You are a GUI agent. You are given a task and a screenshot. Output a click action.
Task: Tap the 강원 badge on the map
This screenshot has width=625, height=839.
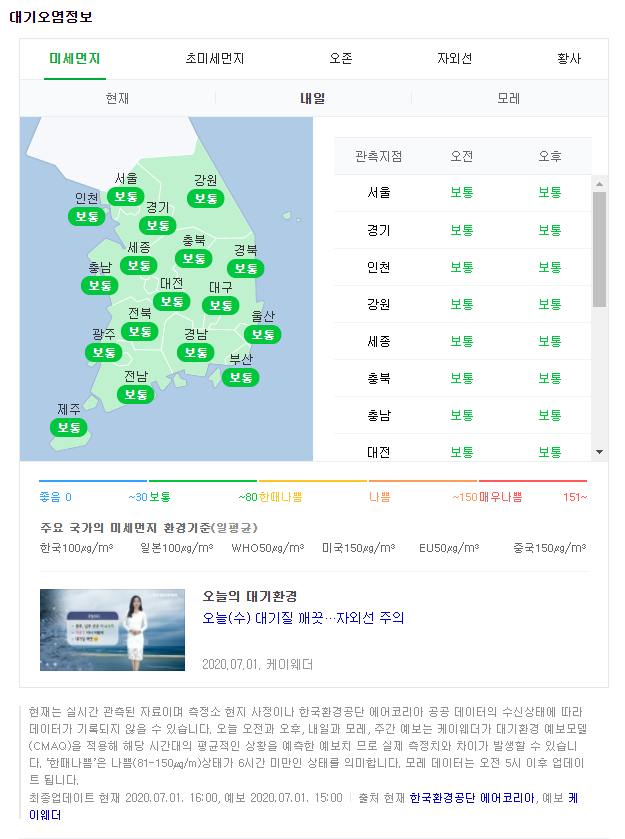pyautogui.click(x=206, y=198)
